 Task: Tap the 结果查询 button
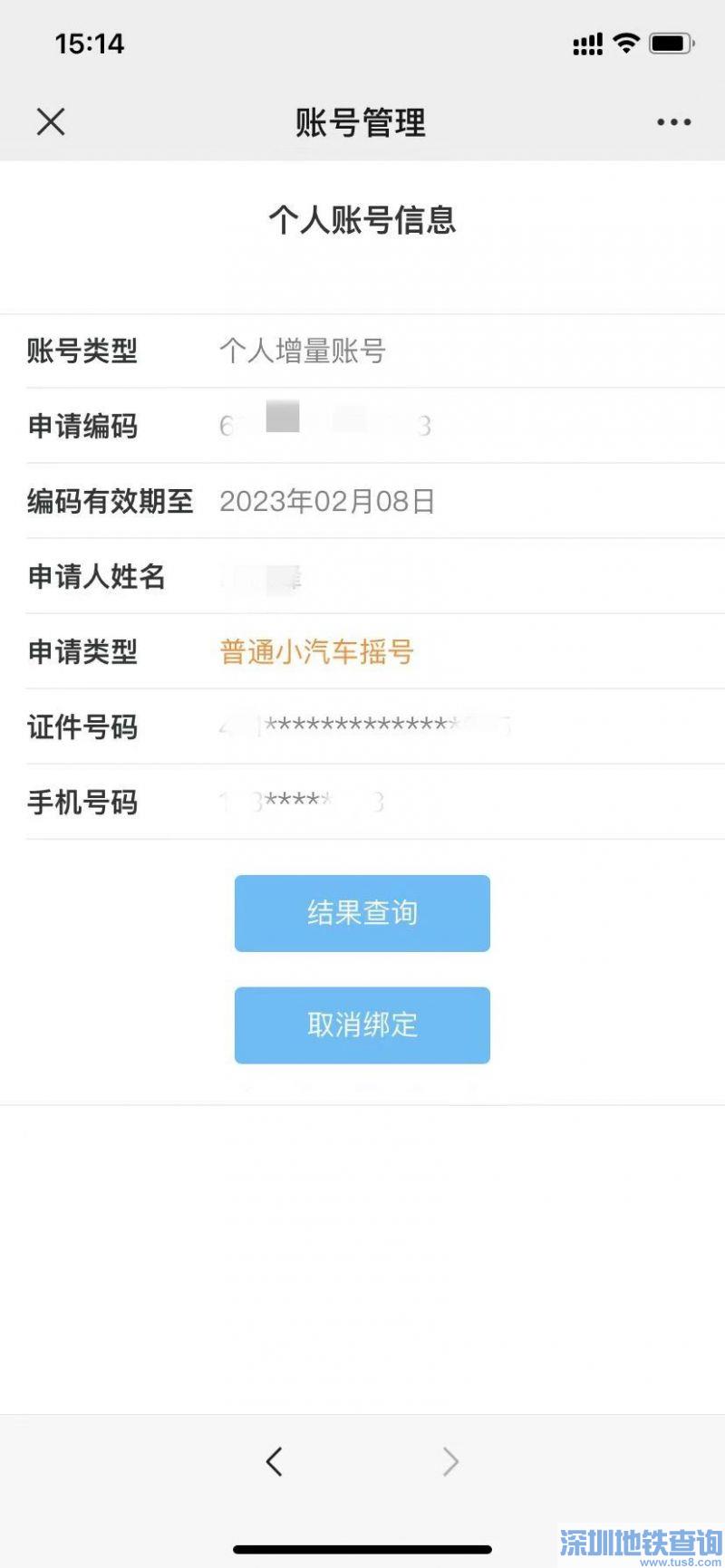point(362,913)
